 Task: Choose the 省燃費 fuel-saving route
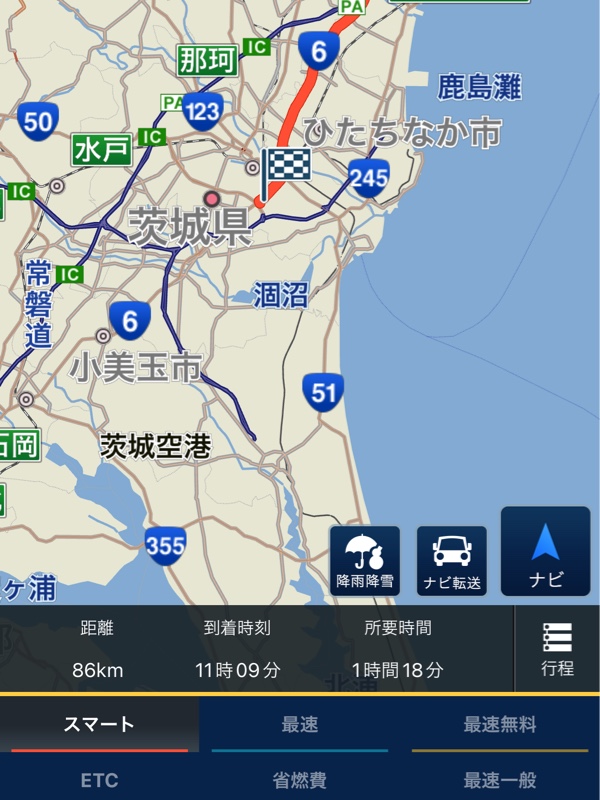299,780
